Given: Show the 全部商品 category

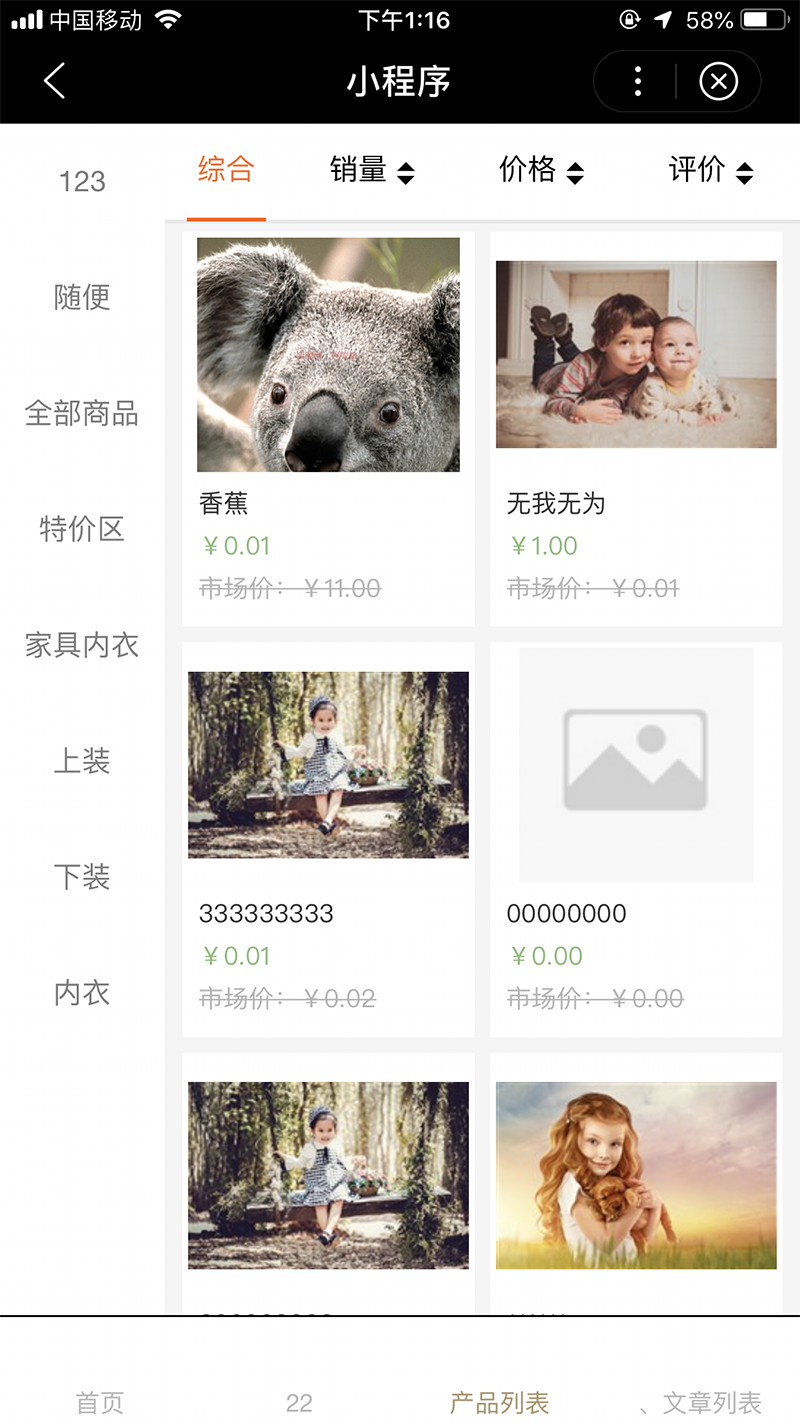Looking at the screenshot, I should click(x=82, y=413).
